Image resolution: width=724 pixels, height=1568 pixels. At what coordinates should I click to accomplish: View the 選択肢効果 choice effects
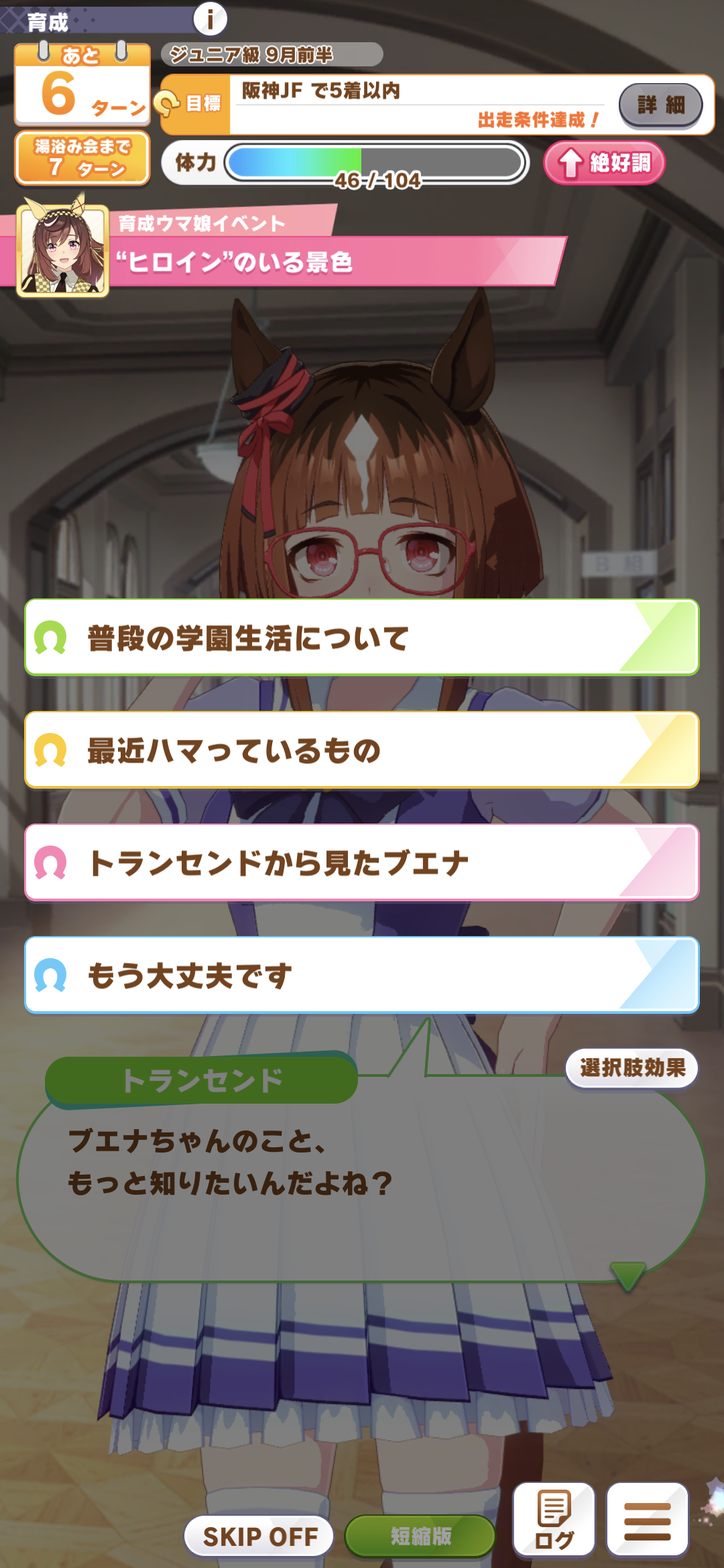pos(632,1067)
